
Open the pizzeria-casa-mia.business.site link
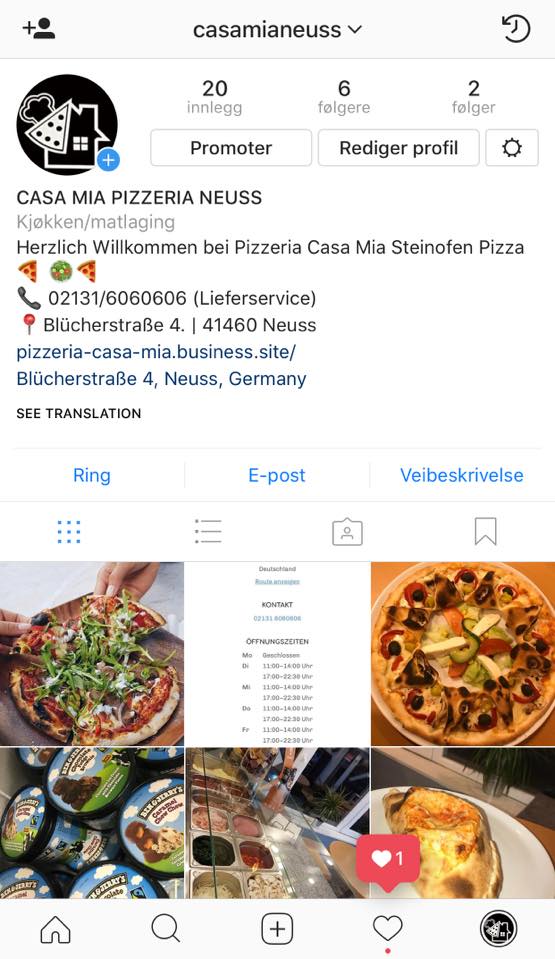click(x=156, y=352)
